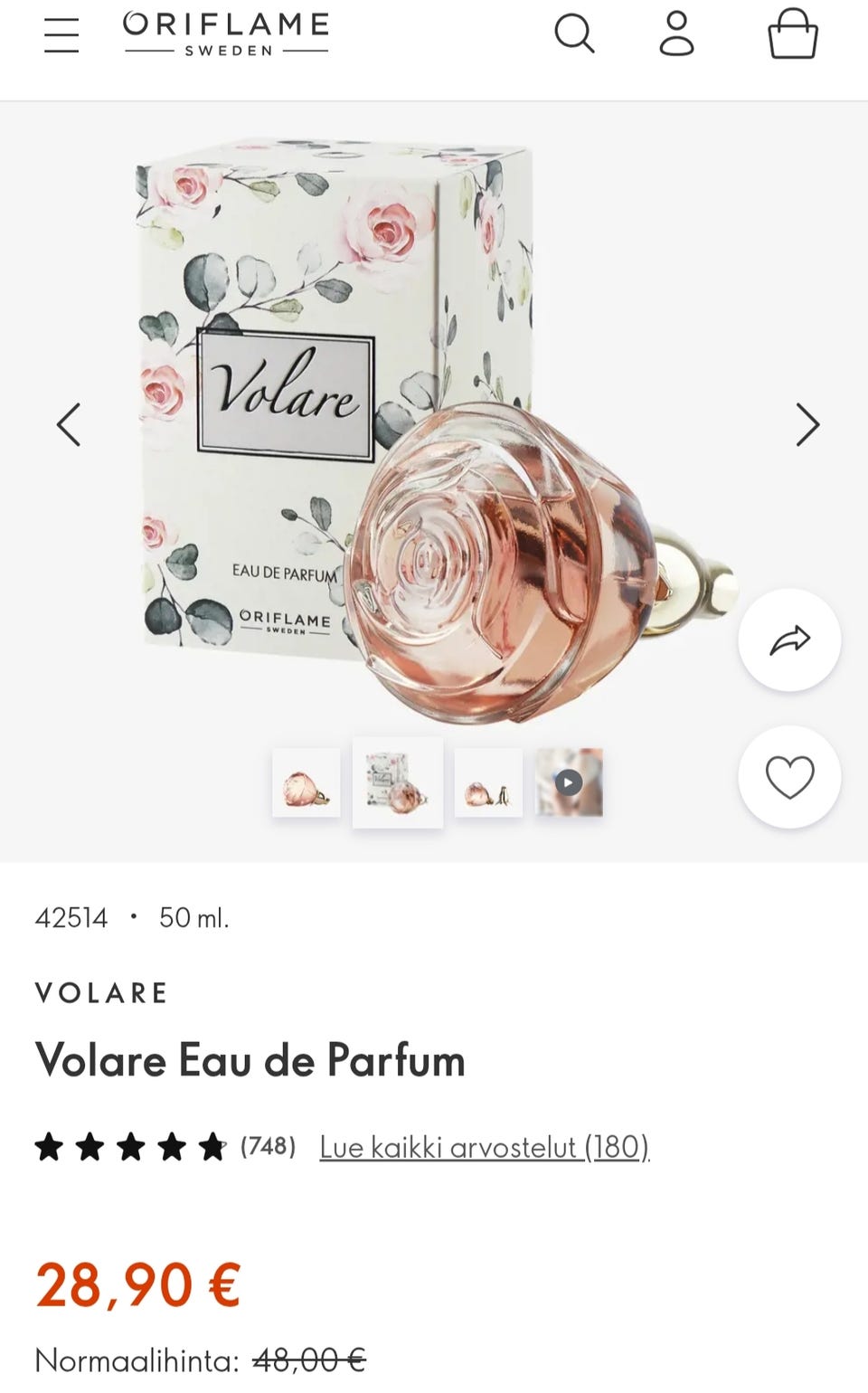
Task: Open the shopping bag icon
Action: [x=791, y=34]
